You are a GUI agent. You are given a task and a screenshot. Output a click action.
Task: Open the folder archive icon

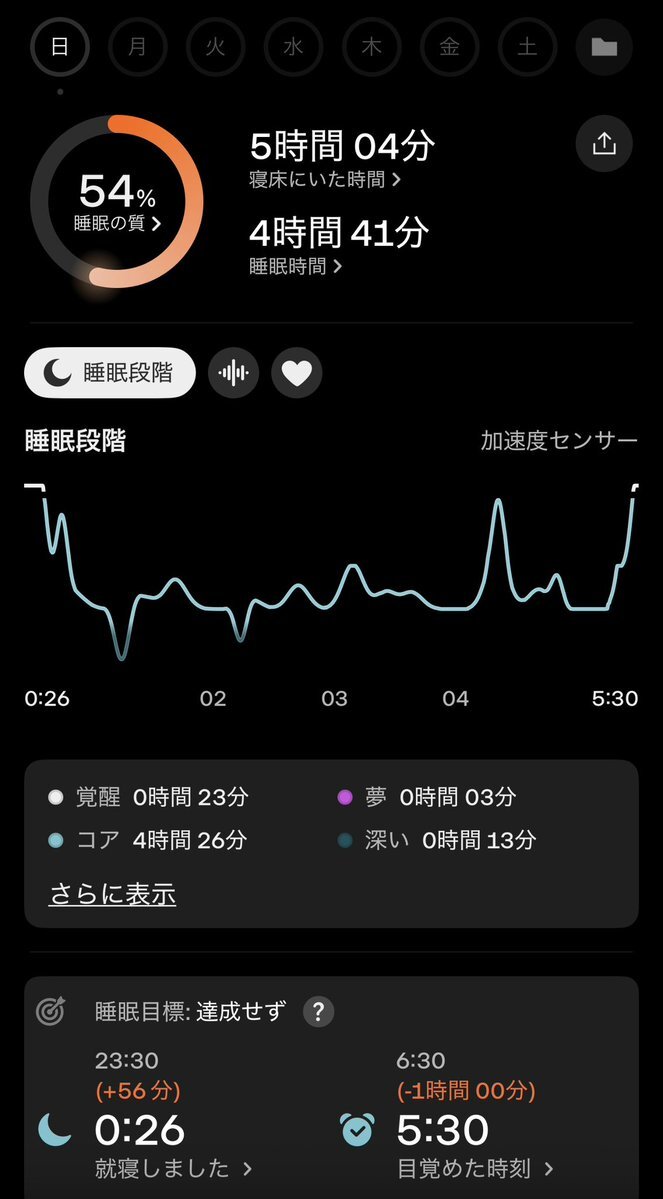[x=604, y=47]
